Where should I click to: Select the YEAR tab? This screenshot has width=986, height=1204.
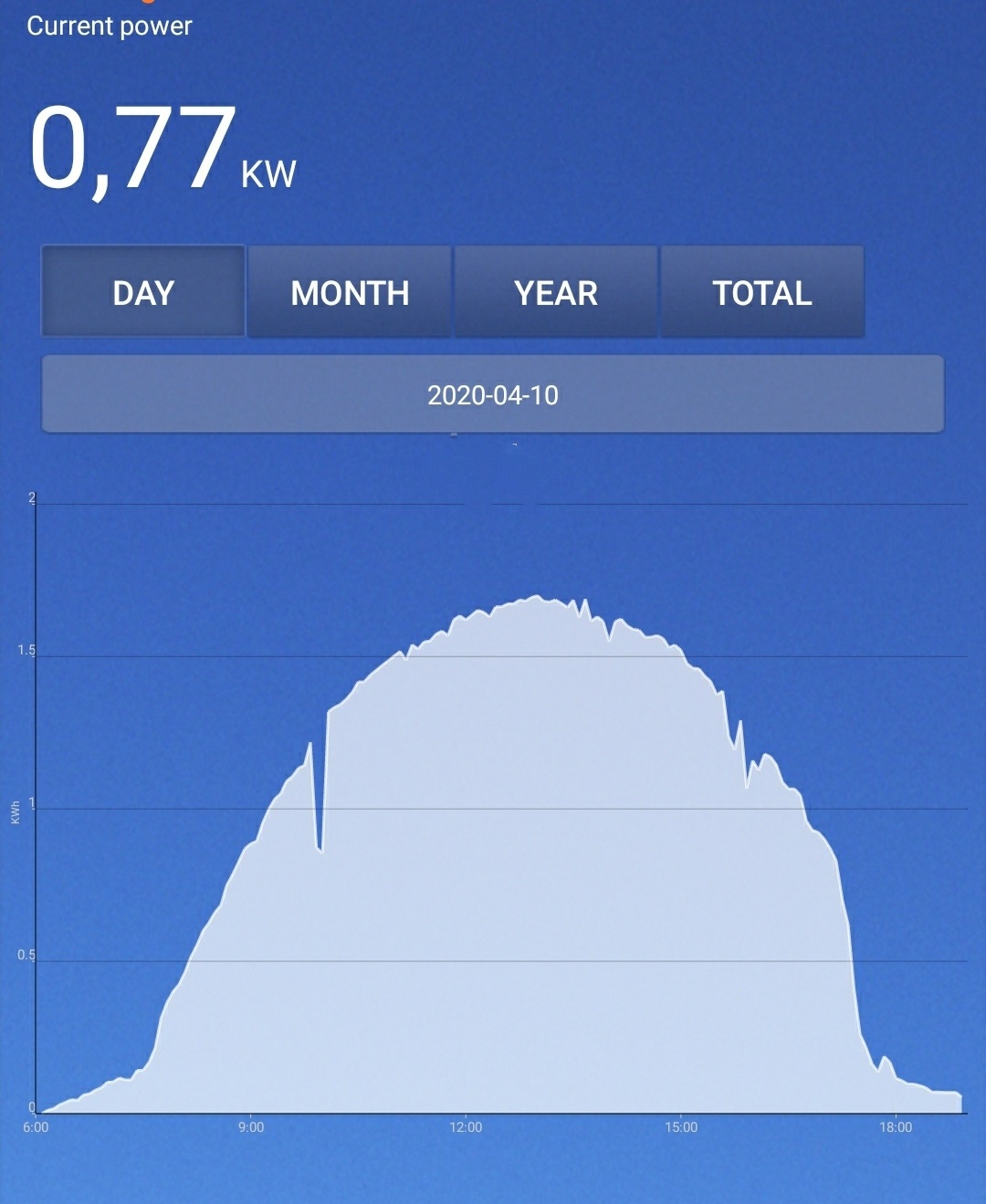tap(556, 292)
